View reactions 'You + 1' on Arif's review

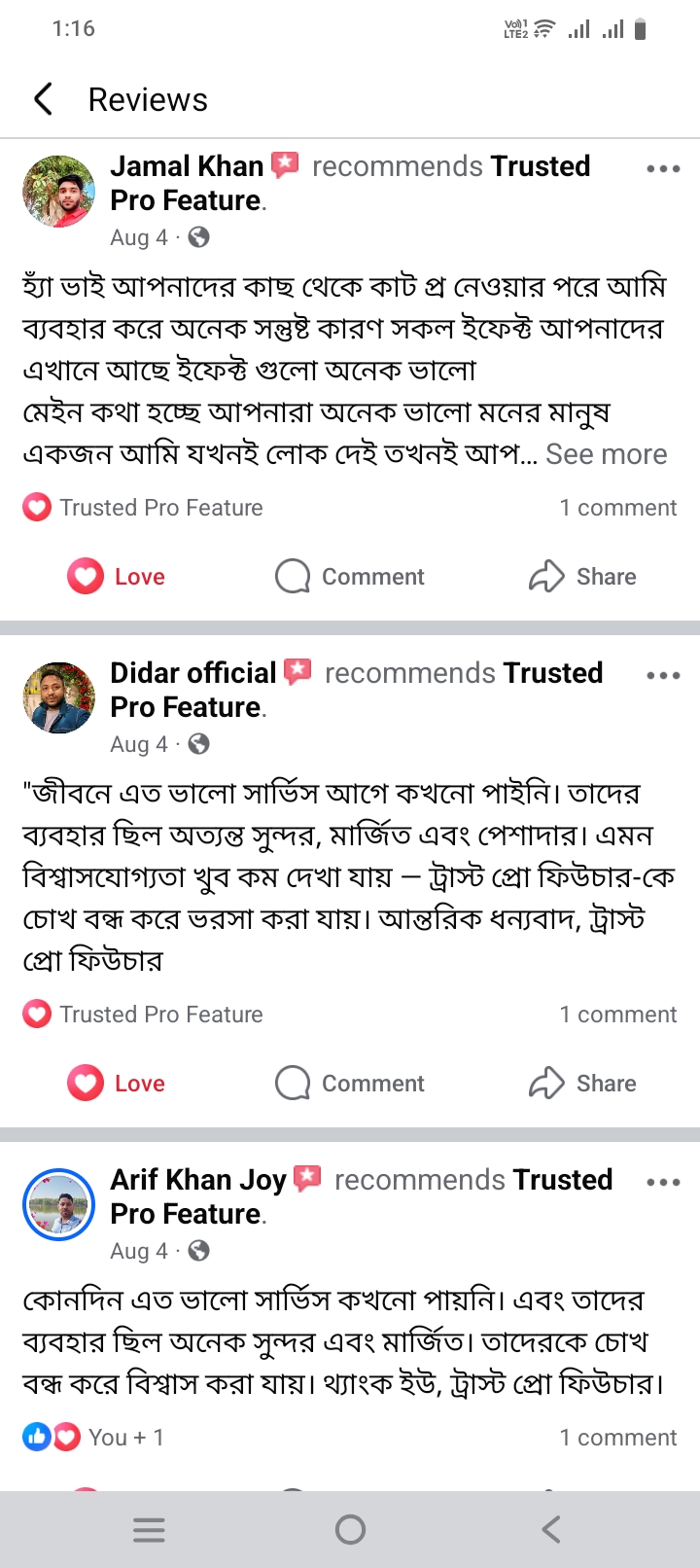[94, 1438]
